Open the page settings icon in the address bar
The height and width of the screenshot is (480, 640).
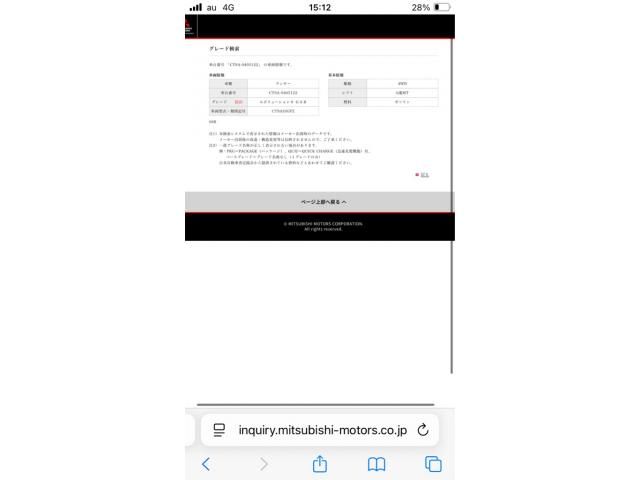218,430
